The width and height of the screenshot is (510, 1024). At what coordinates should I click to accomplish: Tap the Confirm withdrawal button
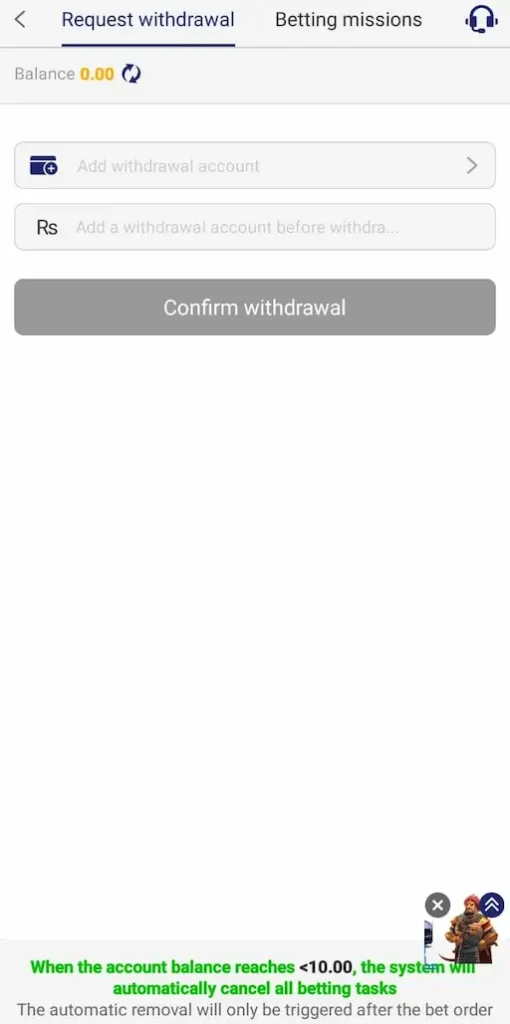255,307
